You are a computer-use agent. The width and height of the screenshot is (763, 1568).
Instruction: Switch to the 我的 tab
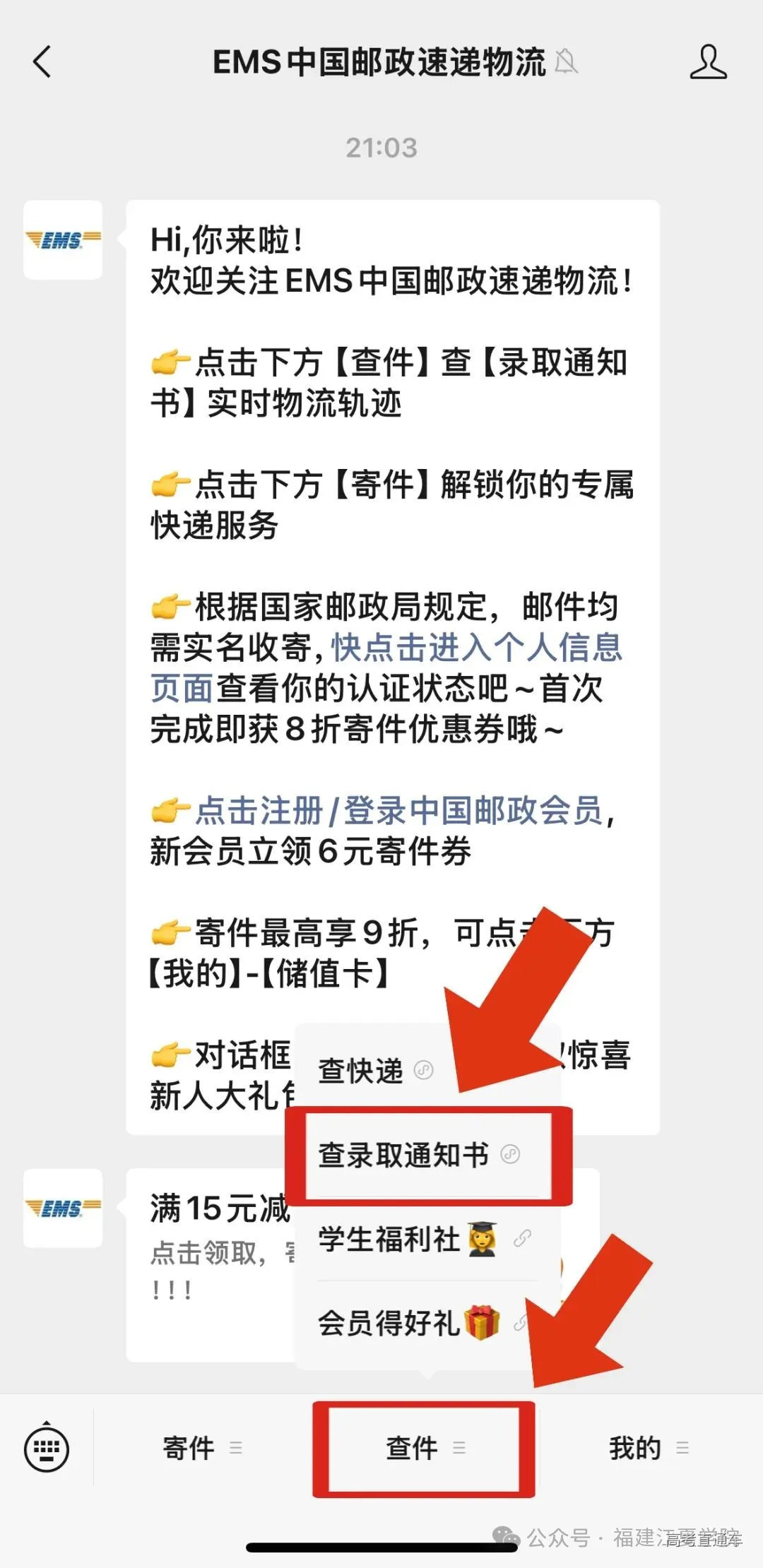(x=634, y=1448)
